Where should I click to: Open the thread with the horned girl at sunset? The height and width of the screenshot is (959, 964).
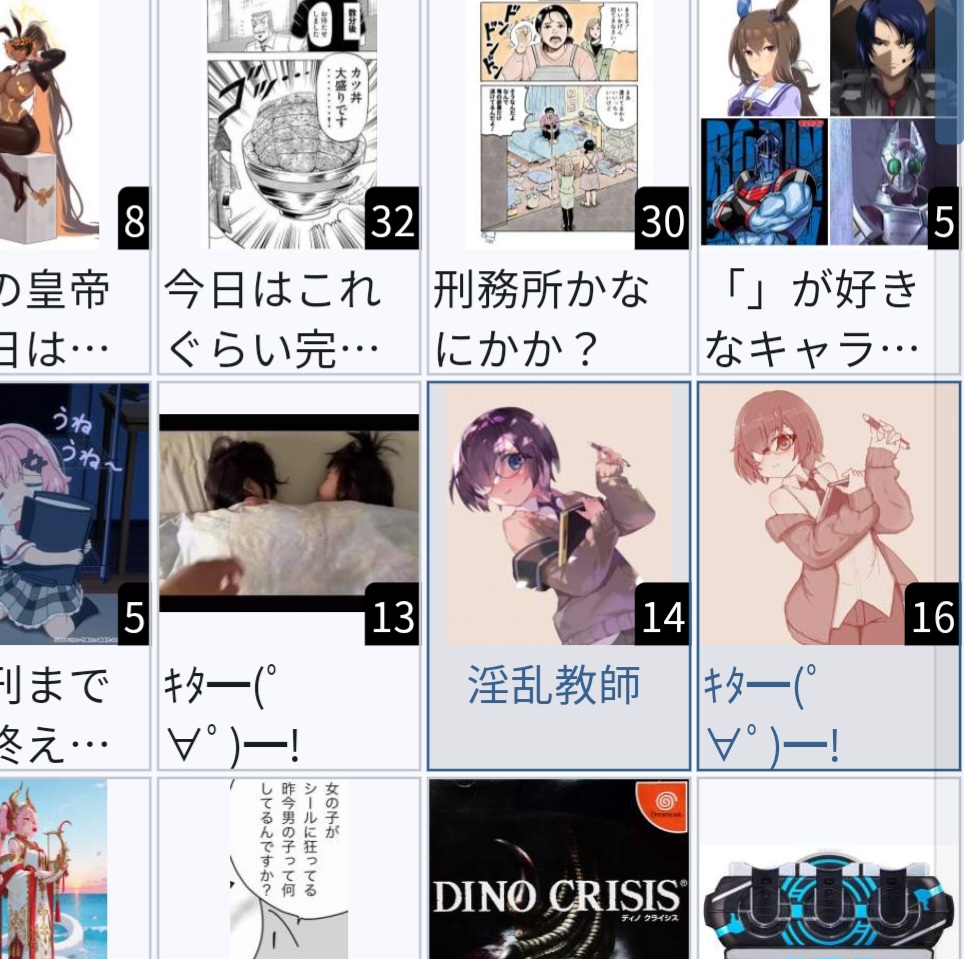pos(60,870)
